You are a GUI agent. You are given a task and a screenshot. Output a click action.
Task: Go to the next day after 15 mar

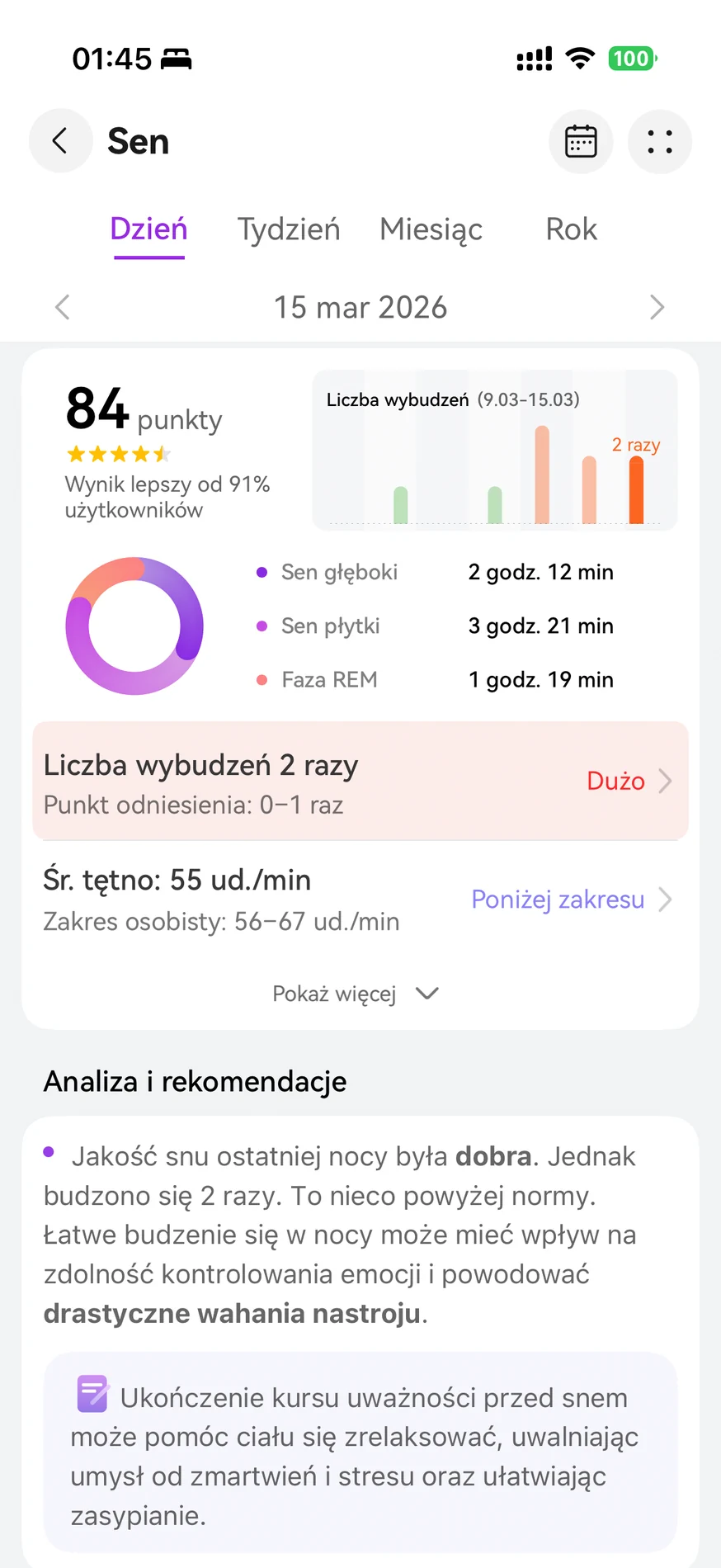(657, 307)
